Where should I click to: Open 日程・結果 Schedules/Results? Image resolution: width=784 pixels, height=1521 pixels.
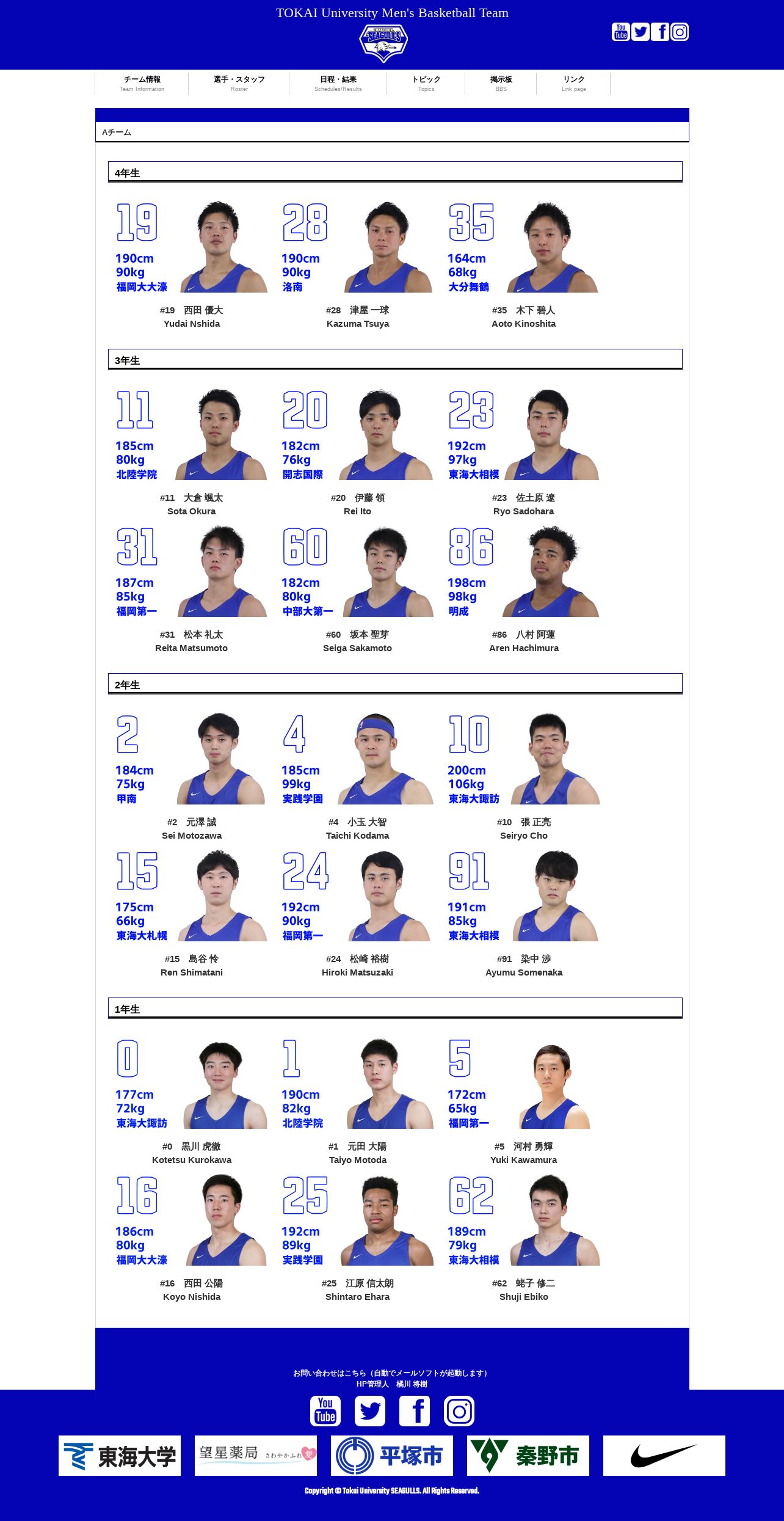[338, 84]
